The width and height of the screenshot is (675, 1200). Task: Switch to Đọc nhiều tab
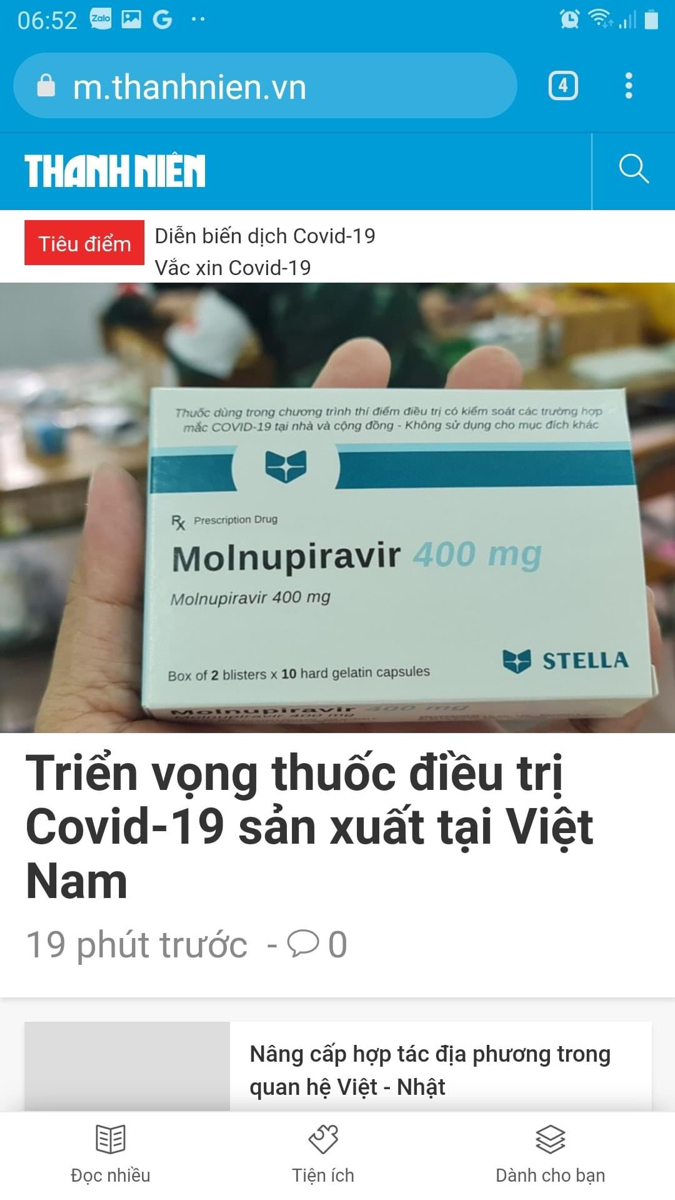point(111,1155)
